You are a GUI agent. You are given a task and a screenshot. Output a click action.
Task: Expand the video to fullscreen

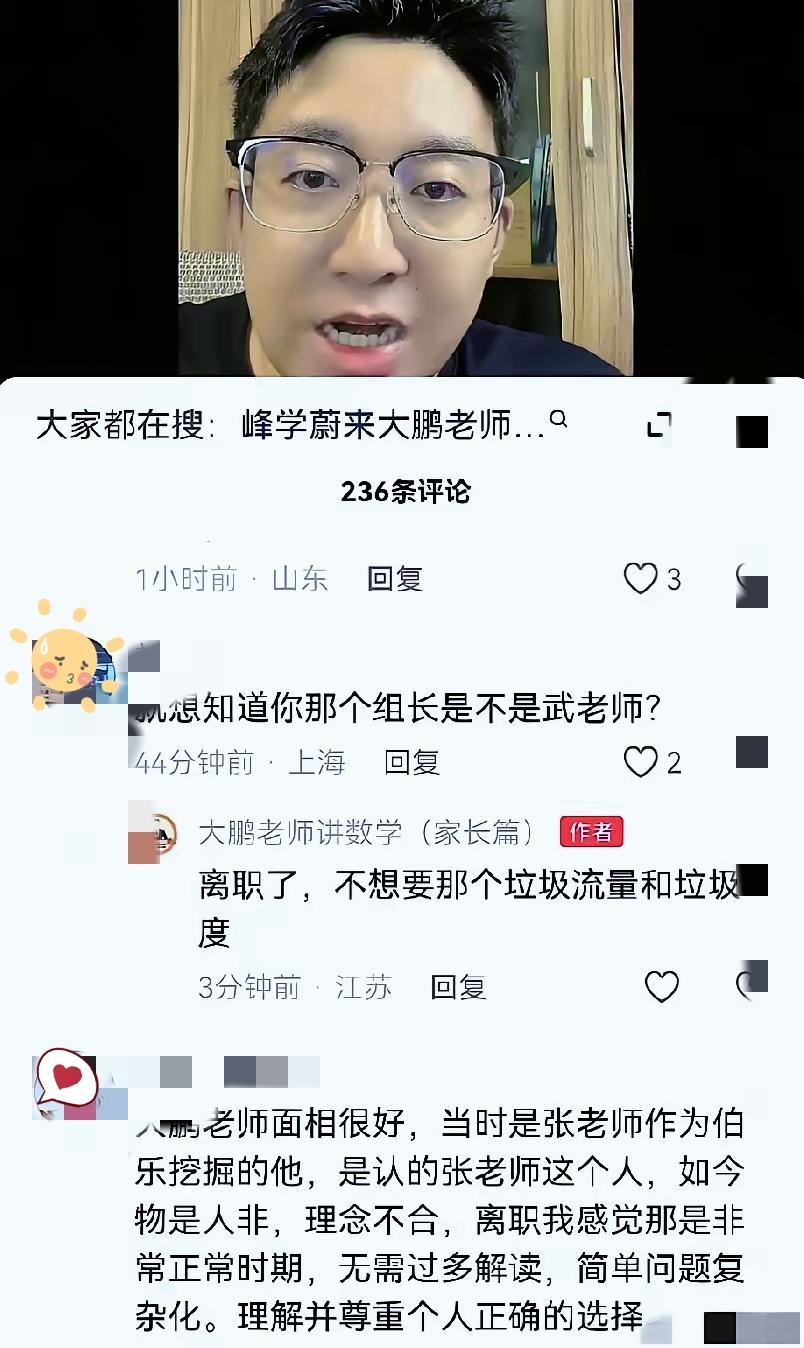659,424
